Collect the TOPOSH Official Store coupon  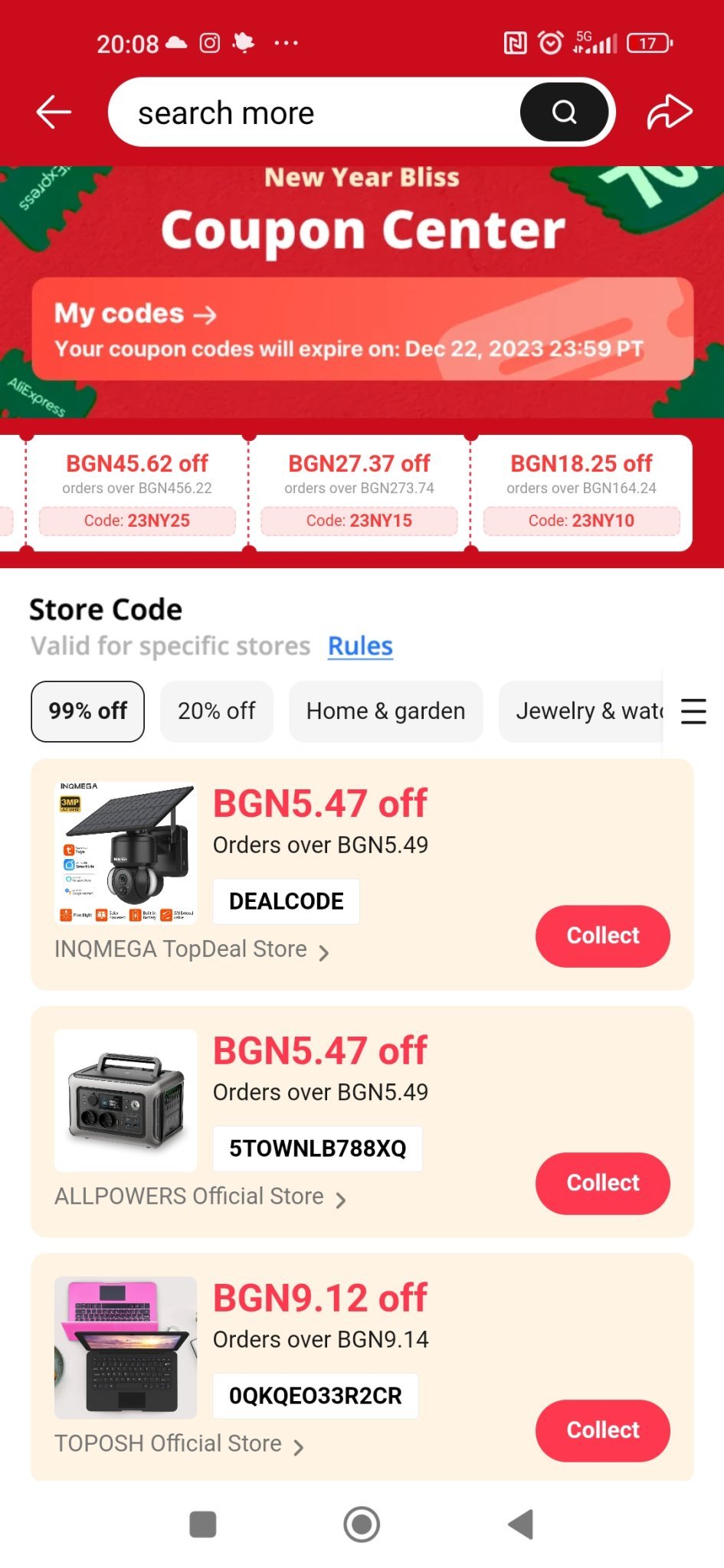(x=602, y=1430)
